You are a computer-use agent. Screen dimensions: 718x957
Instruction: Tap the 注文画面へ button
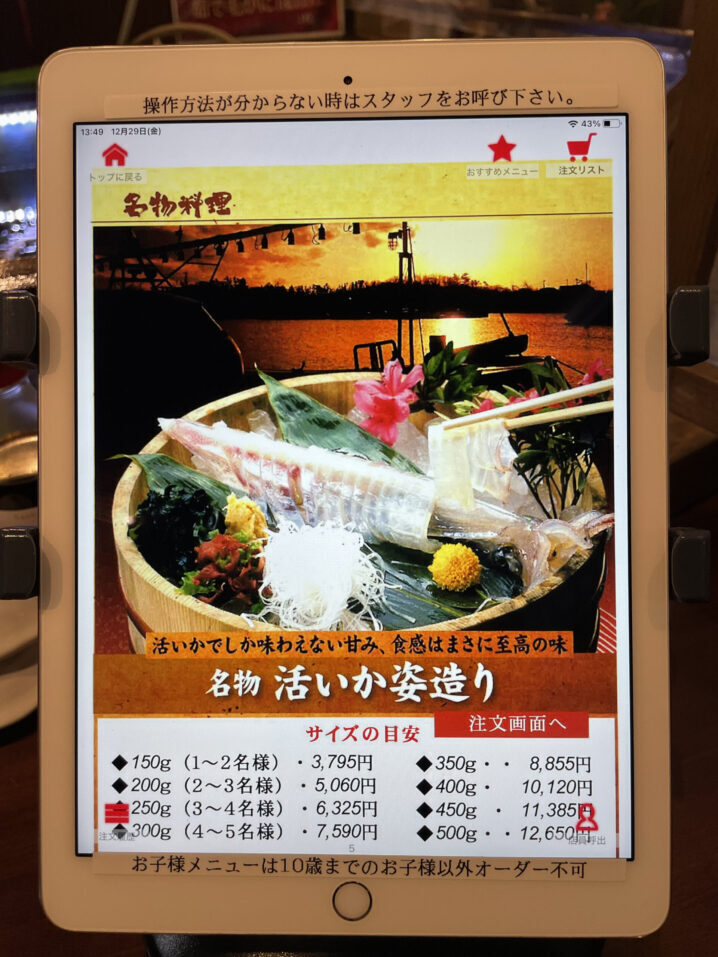pyautogui.click(x=512, y=724)
